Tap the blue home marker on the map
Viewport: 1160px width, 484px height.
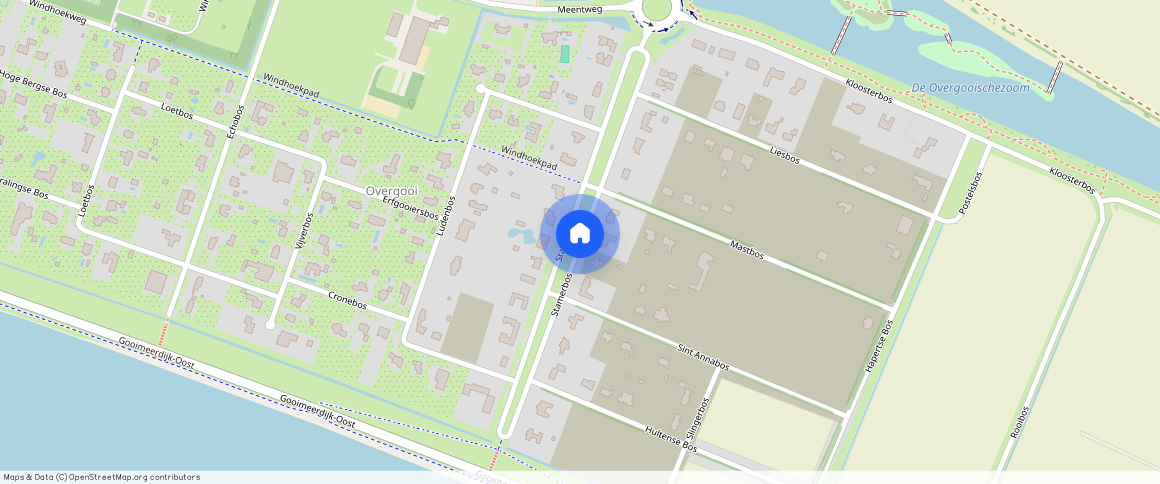[x=579, y=234]
